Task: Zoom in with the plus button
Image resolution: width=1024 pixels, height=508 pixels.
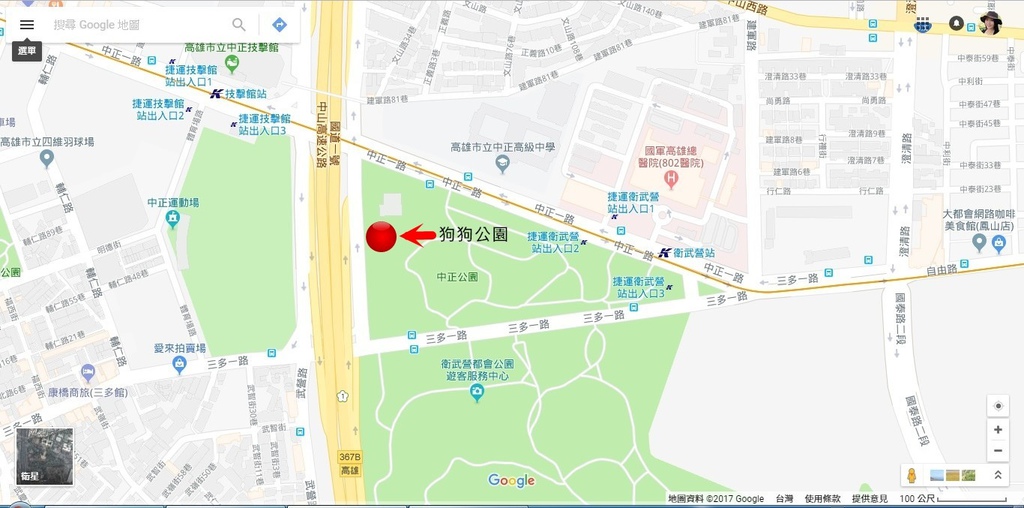Action: [x=997, y=430]
